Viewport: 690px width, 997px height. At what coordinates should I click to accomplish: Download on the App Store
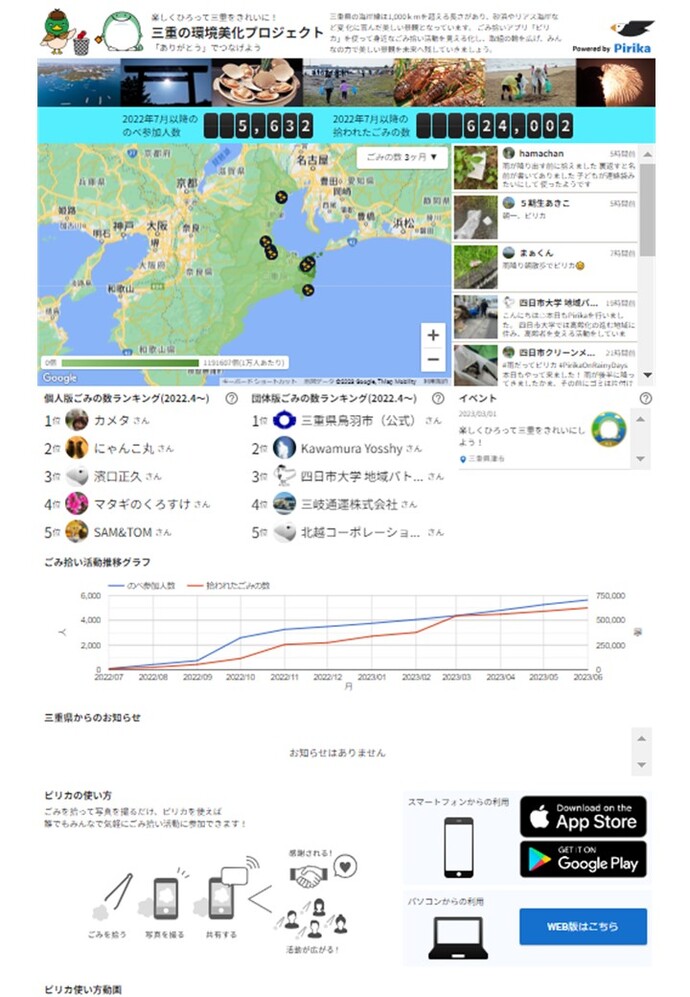tap(583, 815)
